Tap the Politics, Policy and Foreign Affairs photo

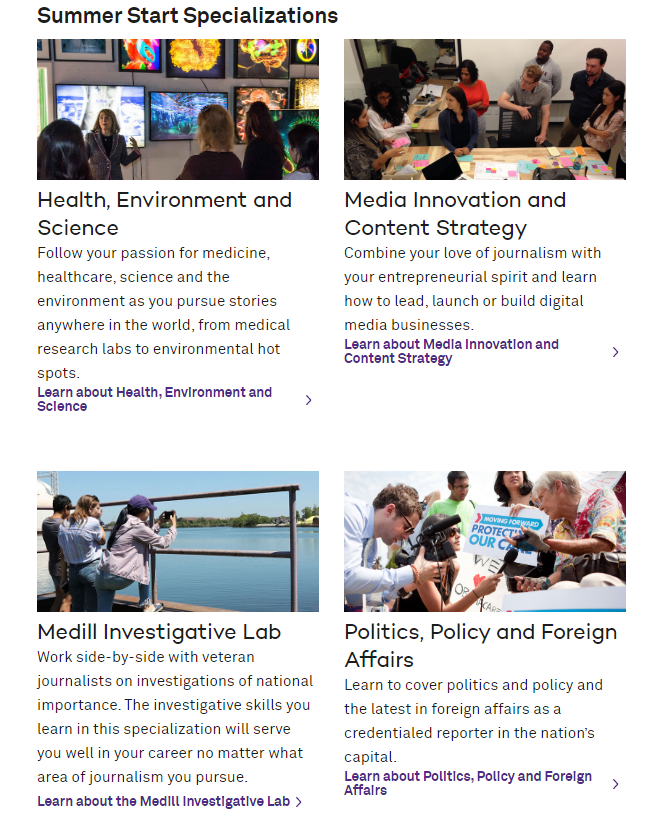(485, 541)
